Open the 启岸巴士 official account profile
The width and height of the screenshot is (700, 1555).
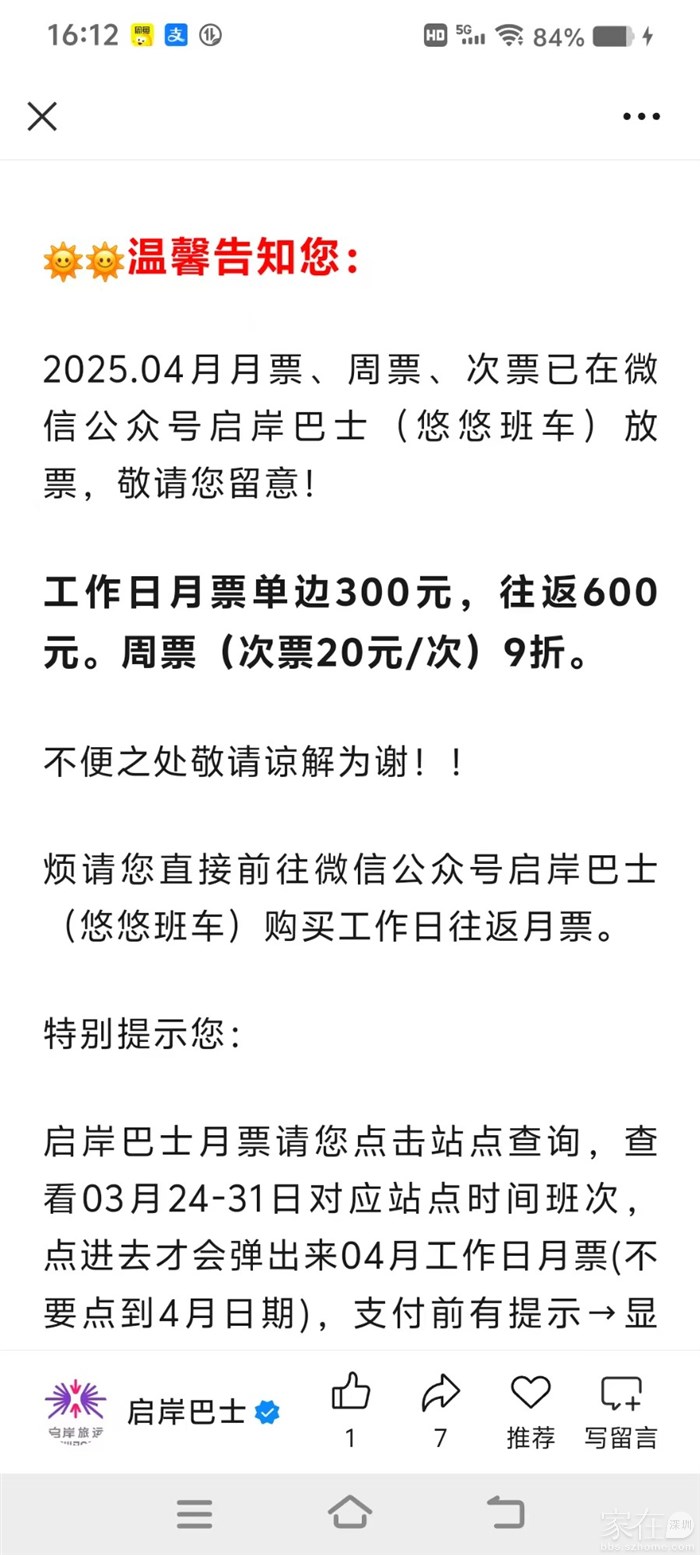186,1411
